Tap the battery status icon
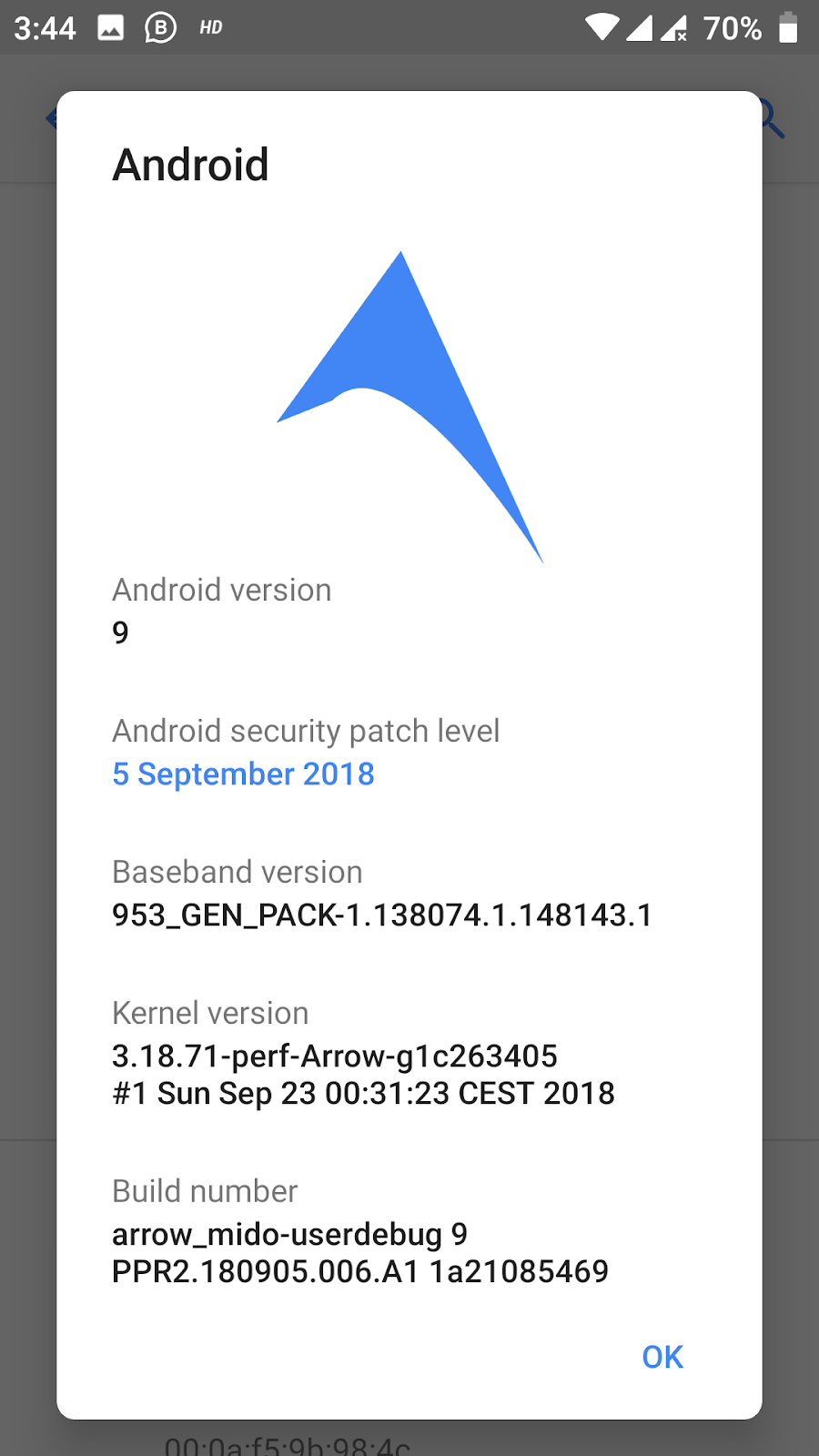The width and height of the screenshot is (819, 1456). [x=786, y=27]
